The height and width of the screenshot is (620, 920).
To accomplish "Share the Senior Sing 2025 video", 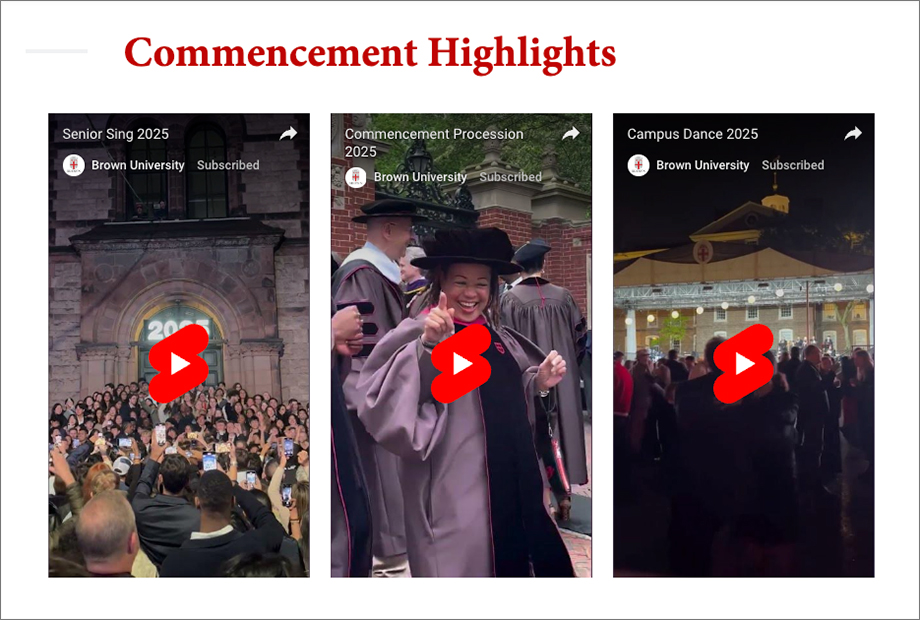I will (x=288, y=133).
